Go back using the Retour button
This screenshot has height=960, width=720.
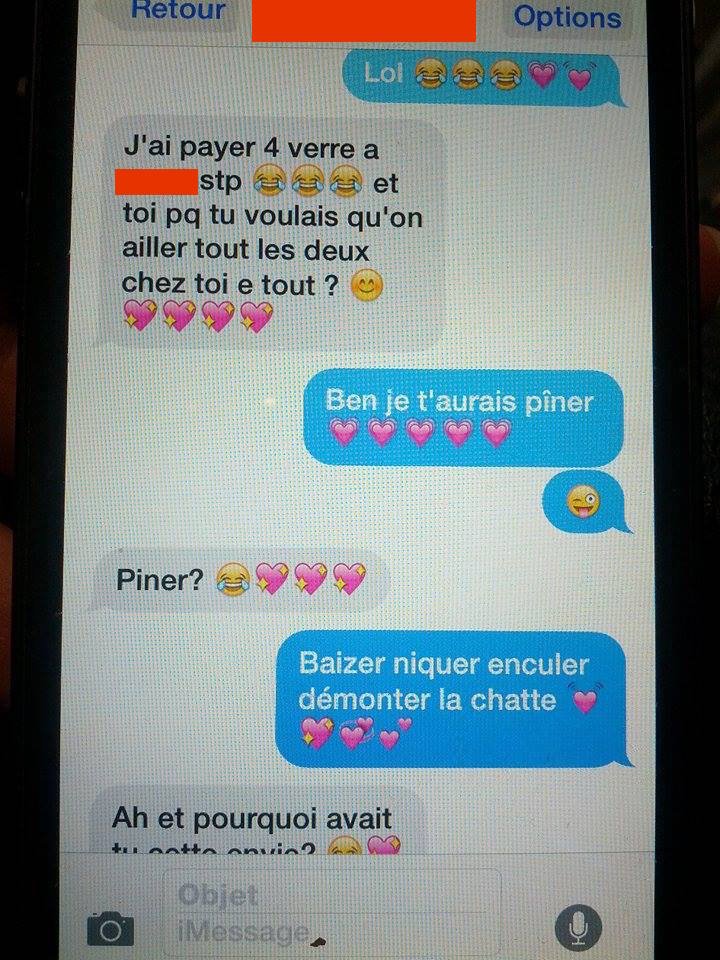178,14
